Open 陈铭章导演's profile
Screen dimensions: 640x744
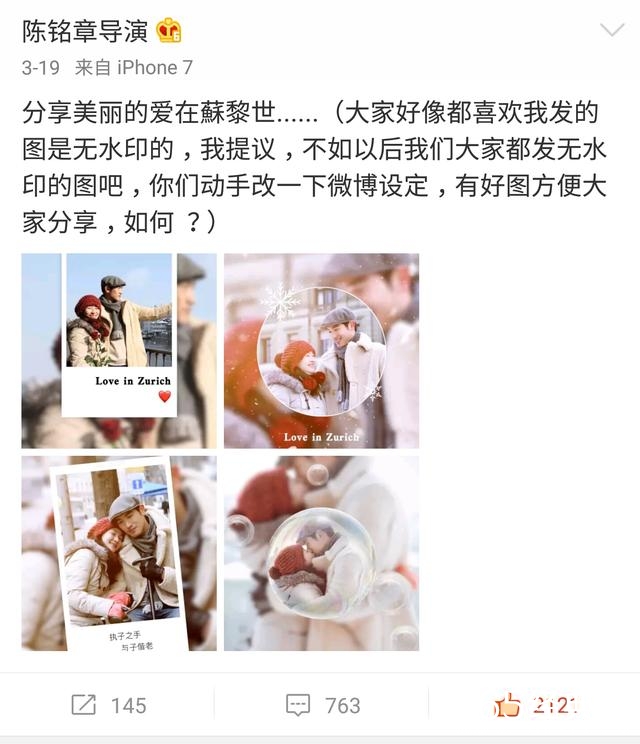(86, 31)
